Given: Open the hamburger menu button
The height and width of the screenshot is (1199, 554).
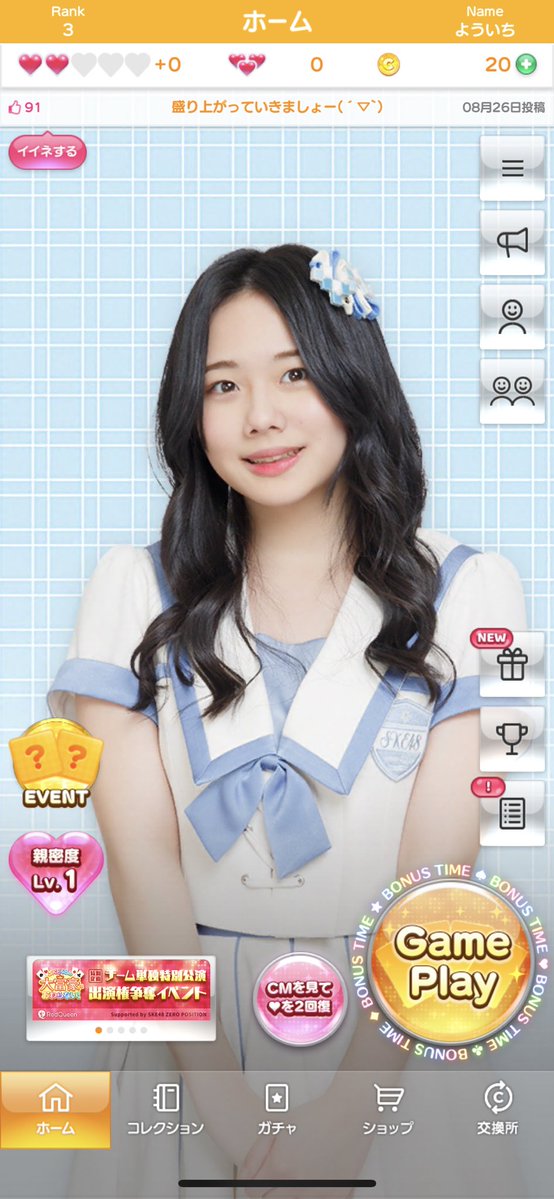Looking at the screenshot, I should pos(513,168).
